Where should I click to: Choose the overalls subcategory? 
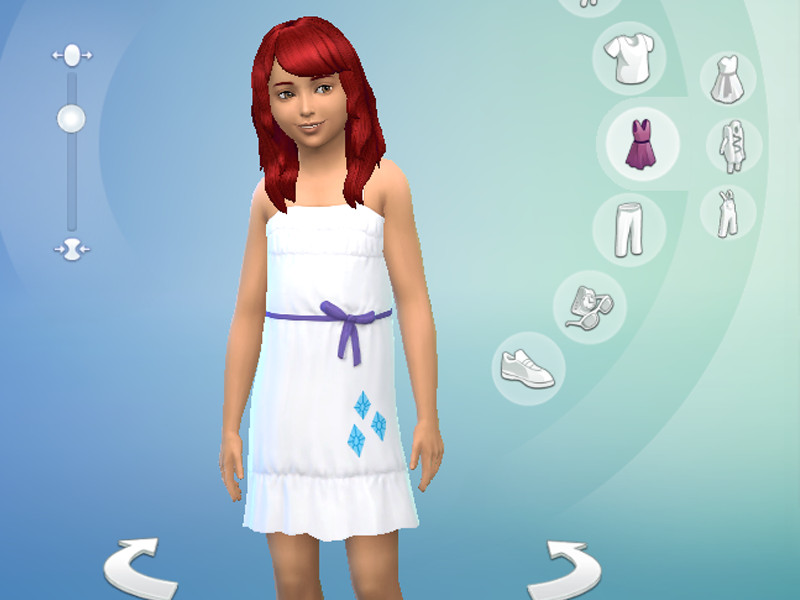coord(727,212)
